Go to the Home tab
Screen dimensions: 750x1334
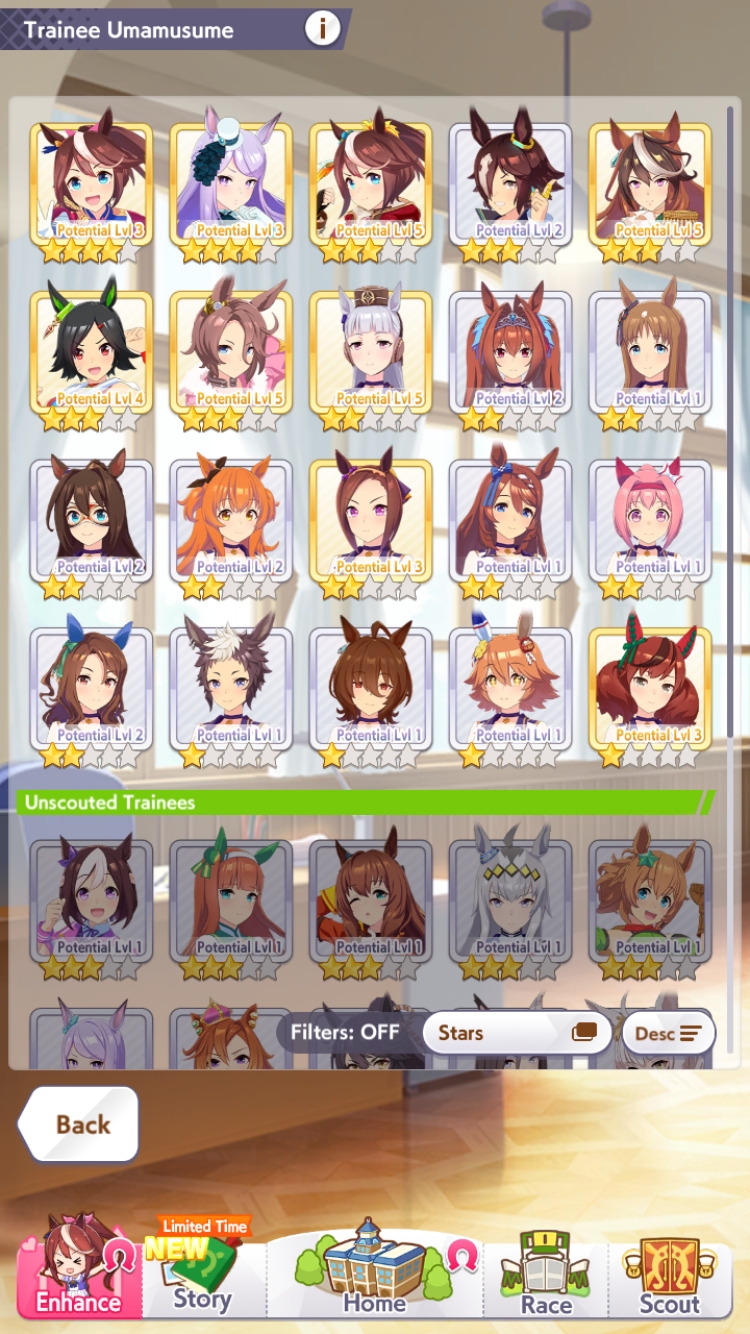click(374, 1270)
